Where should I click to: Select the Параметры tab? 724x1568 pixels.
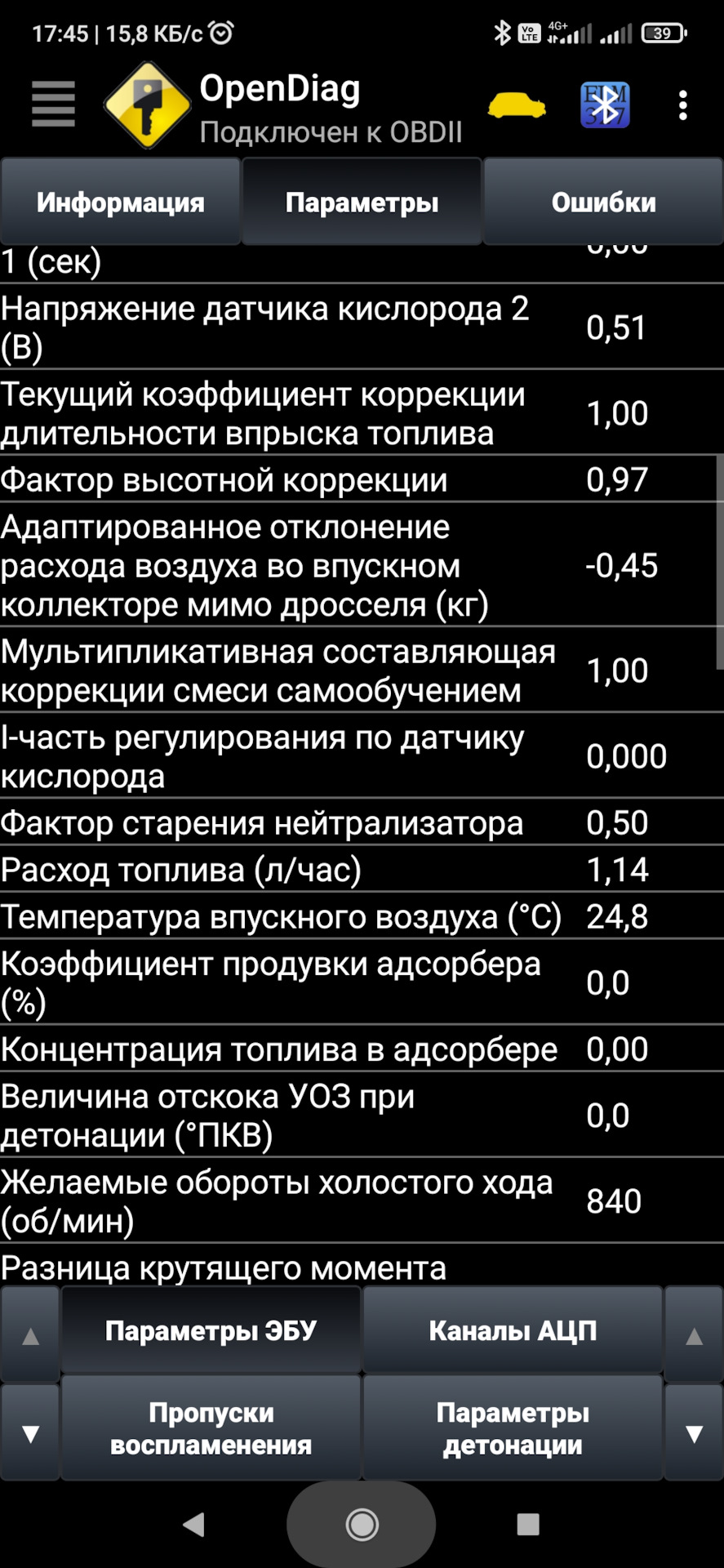pos(362,202)
